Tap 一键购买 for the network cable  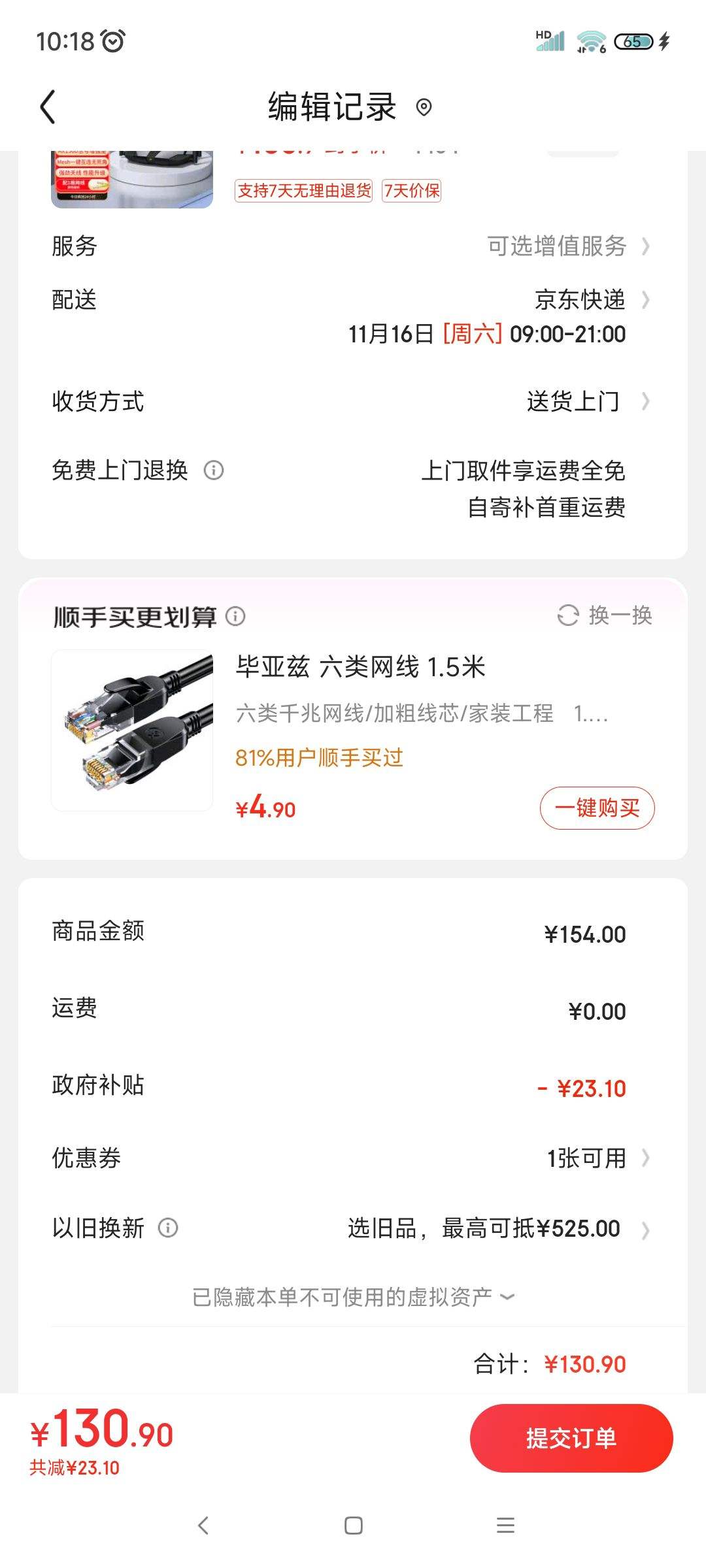(597, 808)
